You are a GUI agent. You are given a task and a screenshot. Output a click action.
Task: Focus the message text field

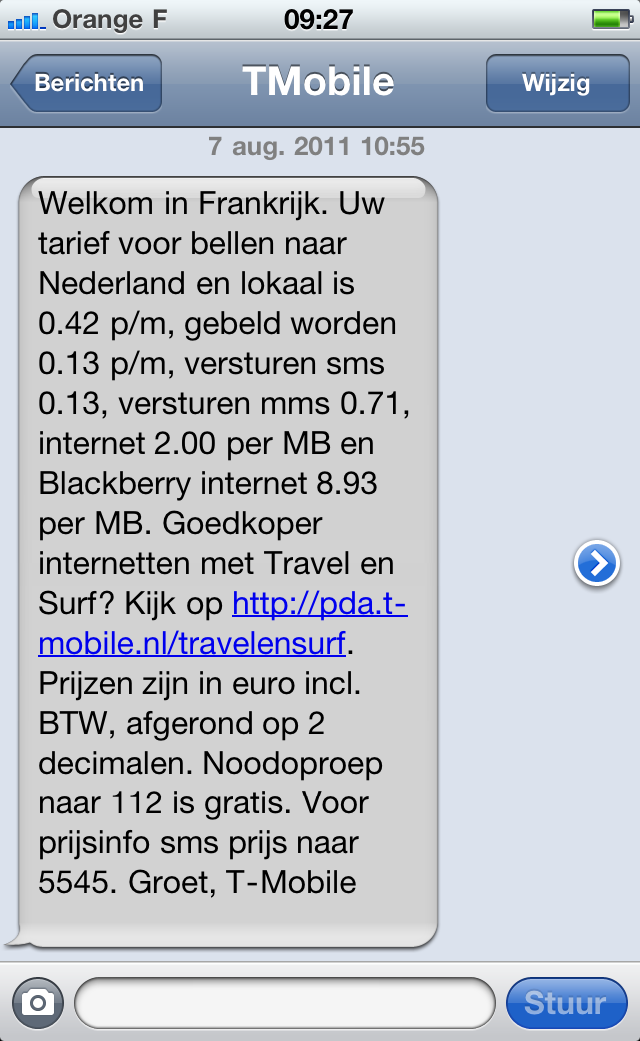(285, 1003)
